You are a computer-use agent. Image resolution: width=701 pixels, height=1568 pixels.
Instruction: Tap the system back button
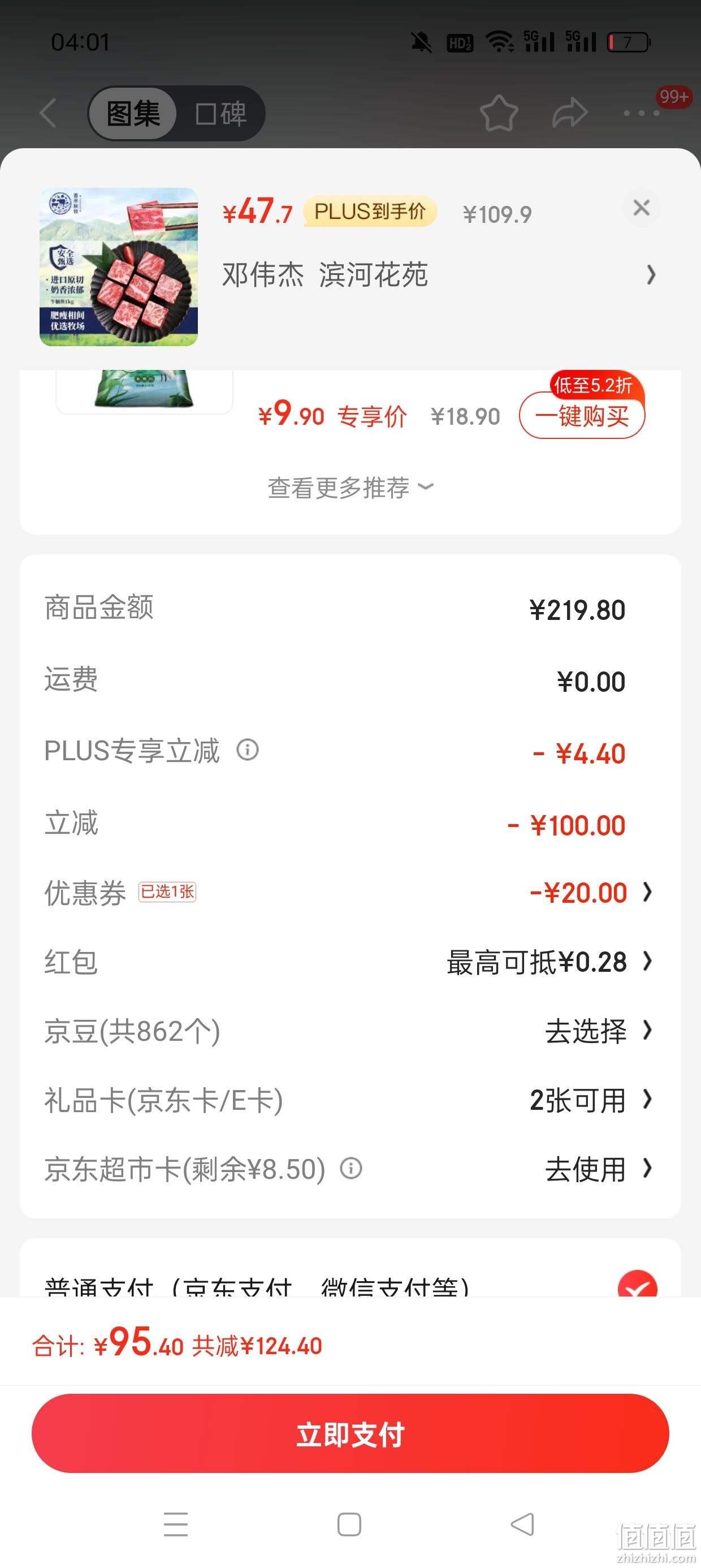522,1524
